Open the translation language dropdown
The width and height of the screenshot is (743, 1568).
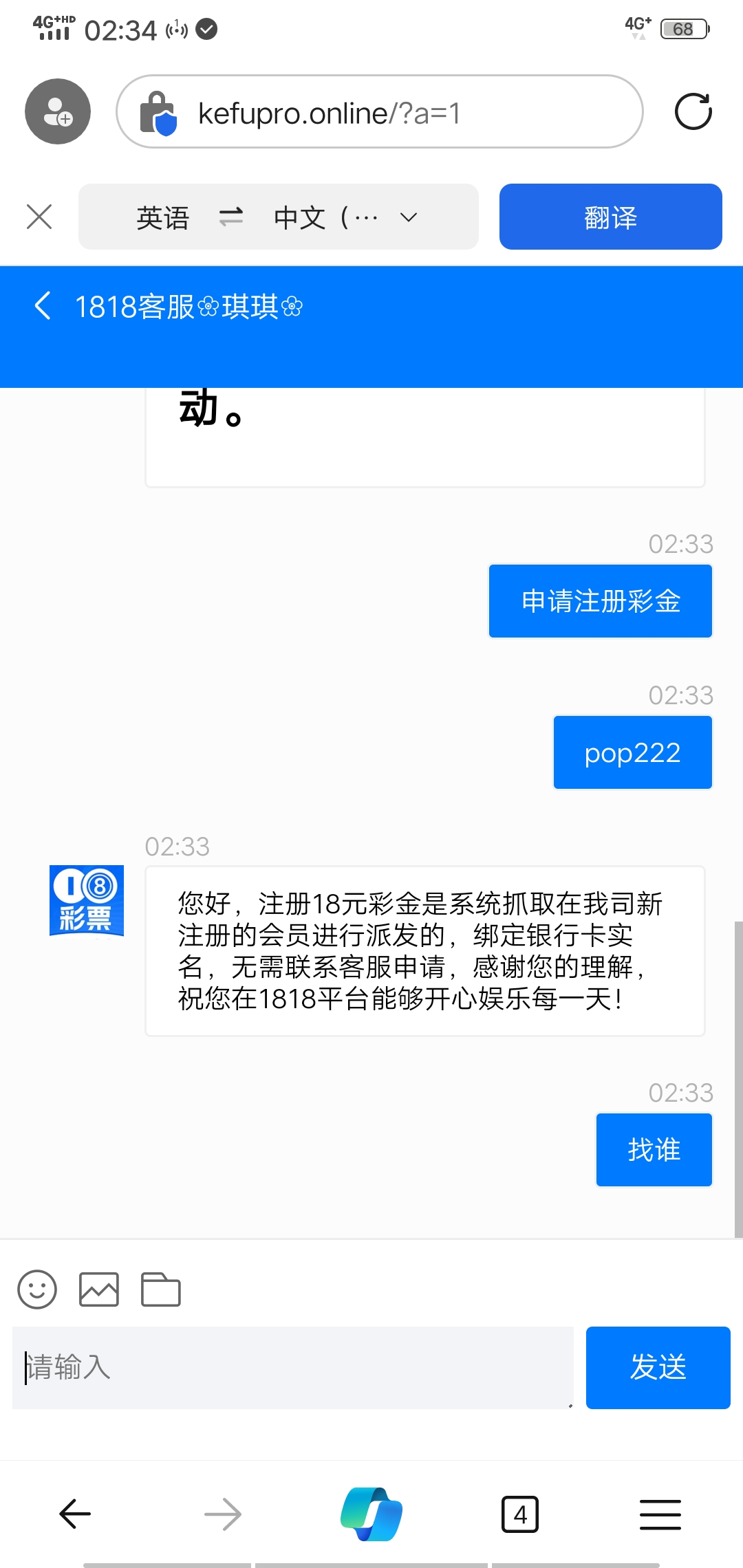pos(407,217)
